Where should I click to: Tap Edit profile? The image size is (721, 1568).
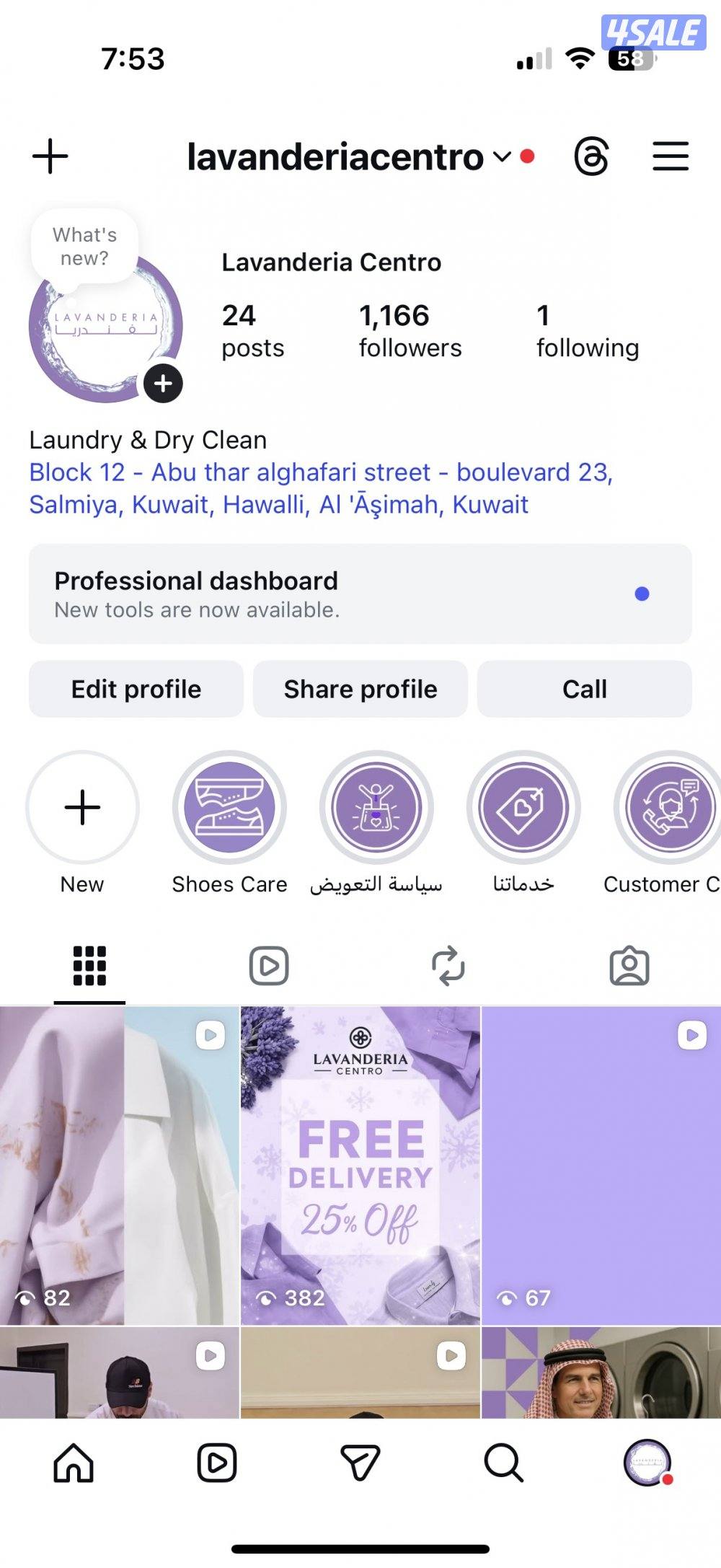click(x=136, y=689)
